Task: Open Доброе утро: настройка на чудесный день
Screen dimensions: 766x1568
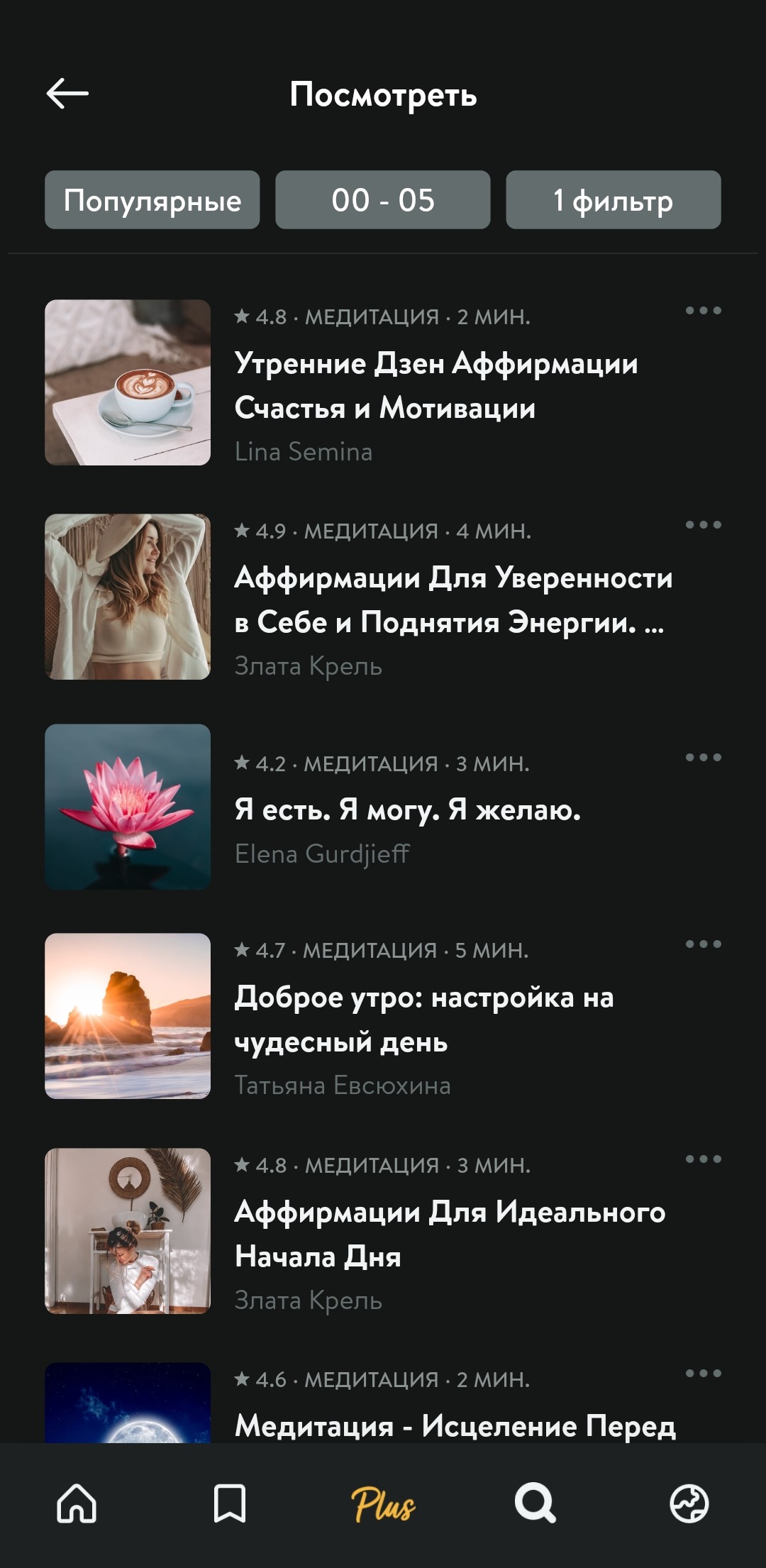Action: (423, 1020)
